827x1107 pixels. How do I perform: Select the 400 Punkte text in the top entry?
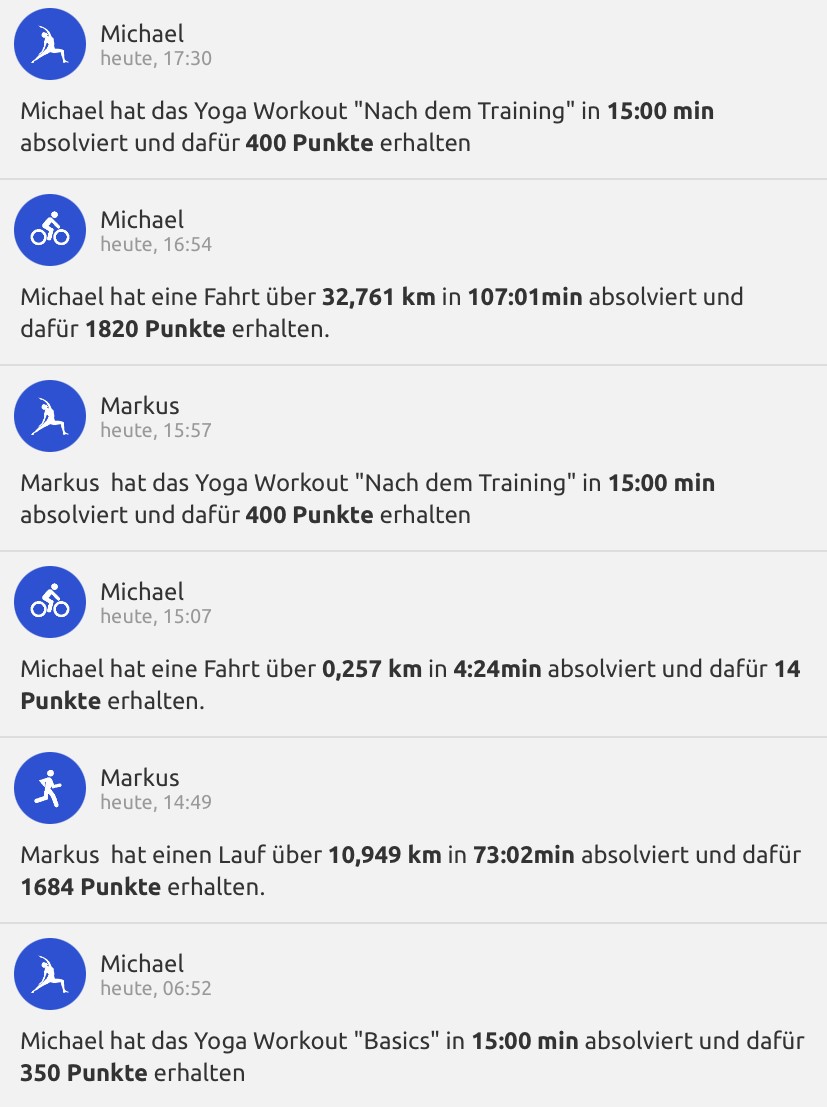pos(305,143)
